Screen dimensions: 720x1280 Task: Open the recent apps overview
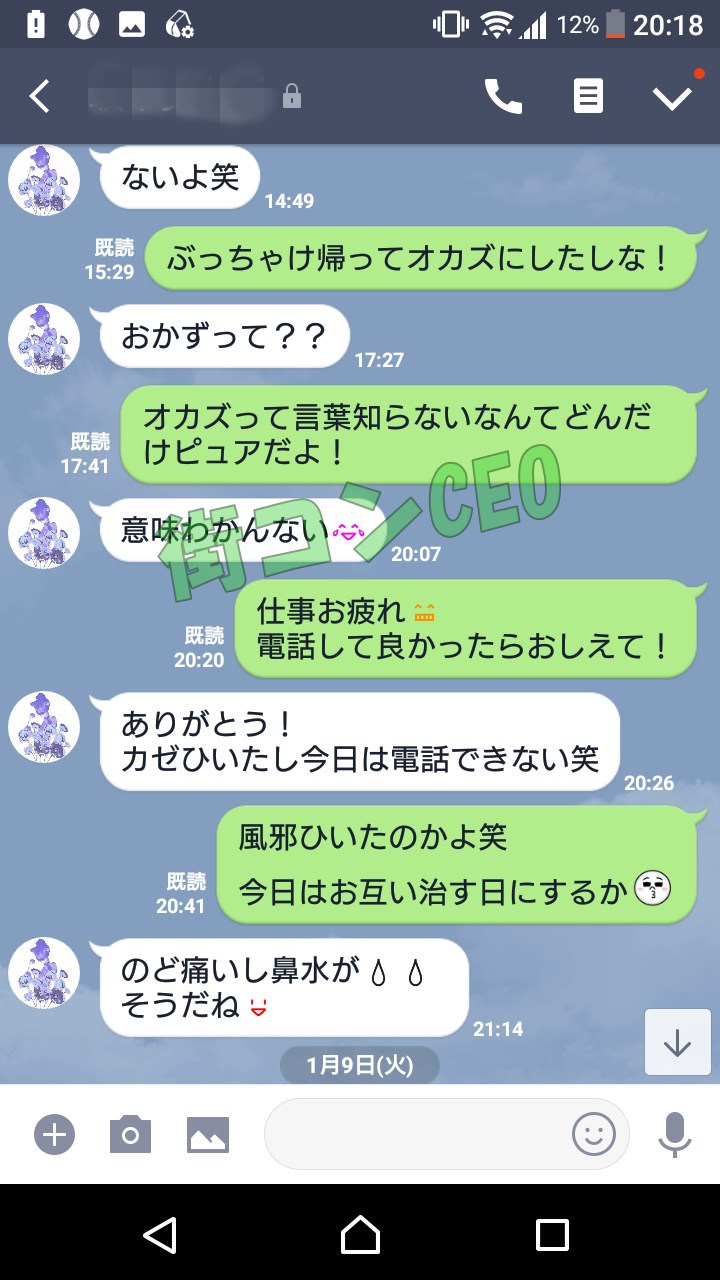(552, 1235)
